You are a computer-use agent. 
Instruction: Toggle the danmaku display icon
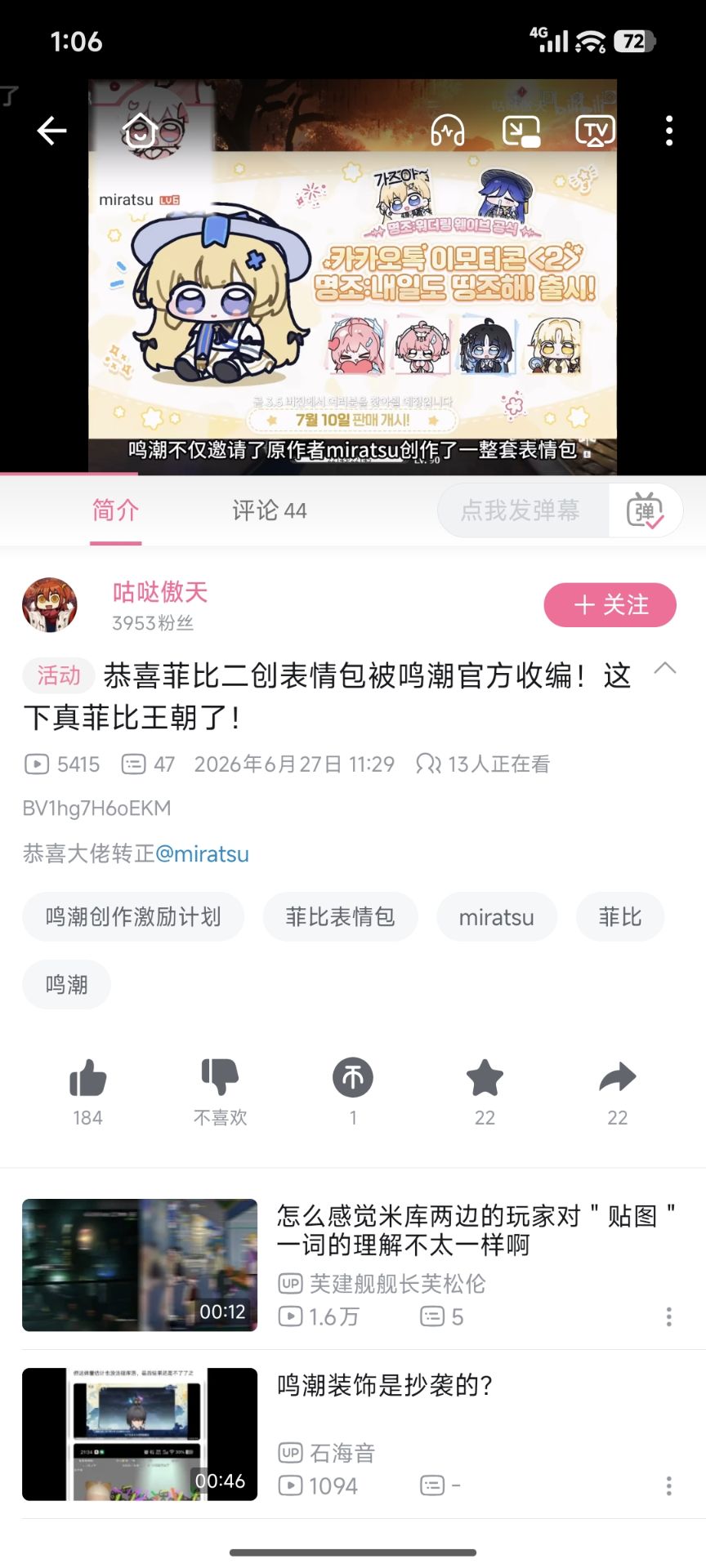(645, 510)
